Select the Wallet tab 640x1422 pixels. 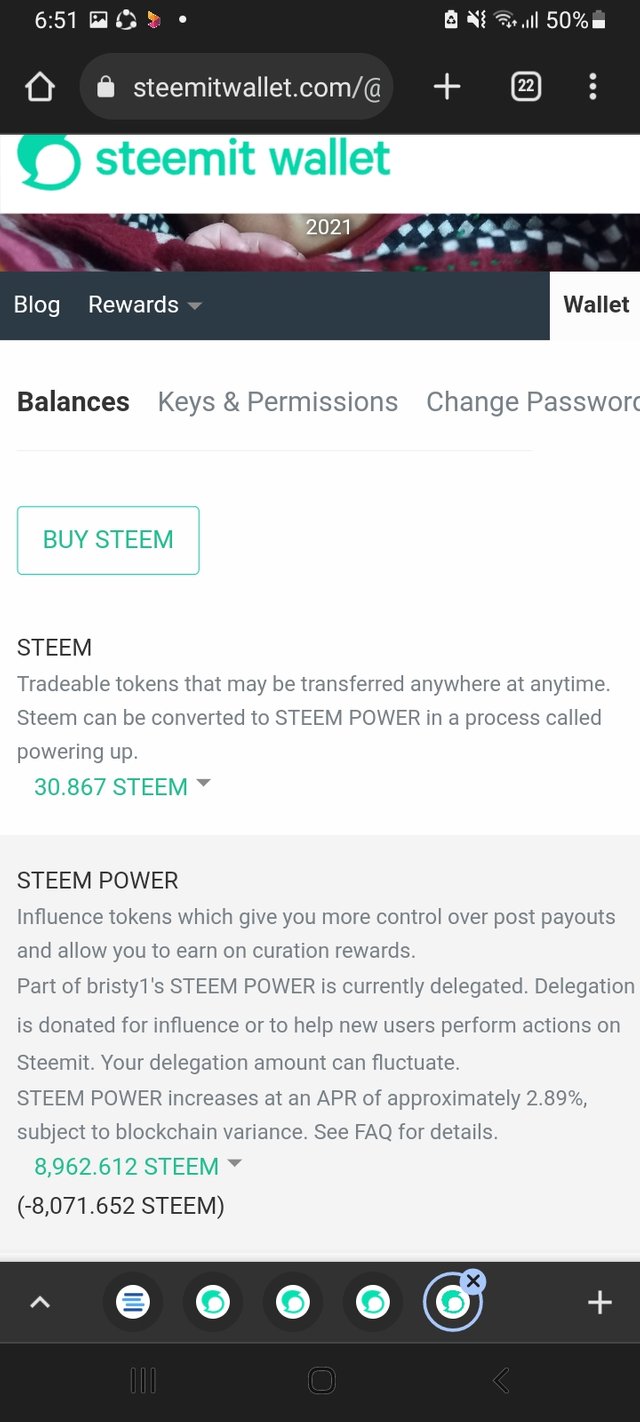point(596,305)
